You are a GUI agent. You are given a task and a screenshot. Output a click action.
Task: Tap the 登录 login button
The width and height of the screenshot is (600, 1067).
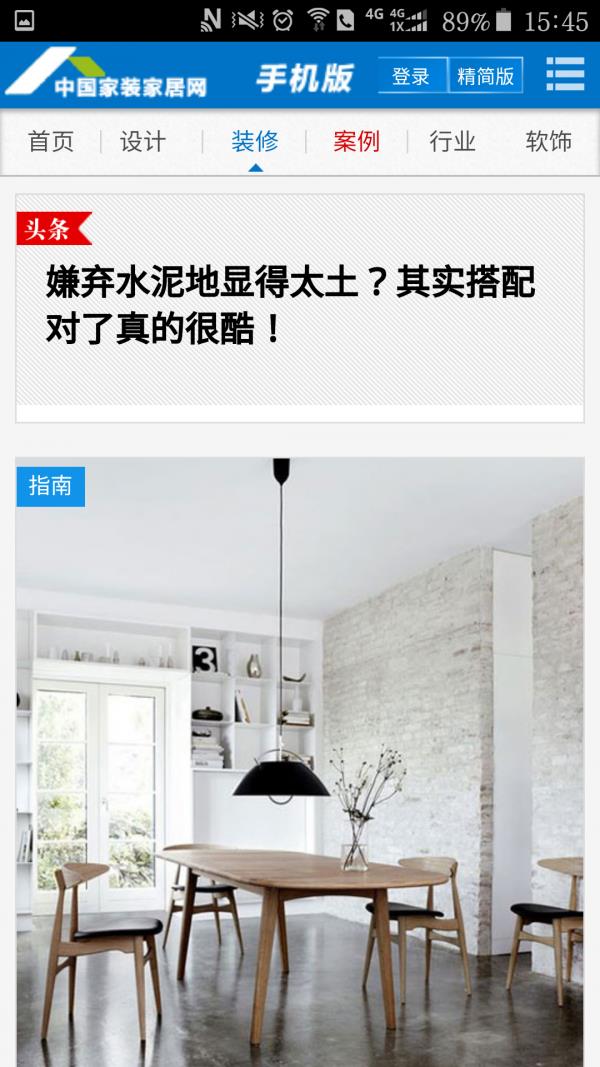pos(411,76)
